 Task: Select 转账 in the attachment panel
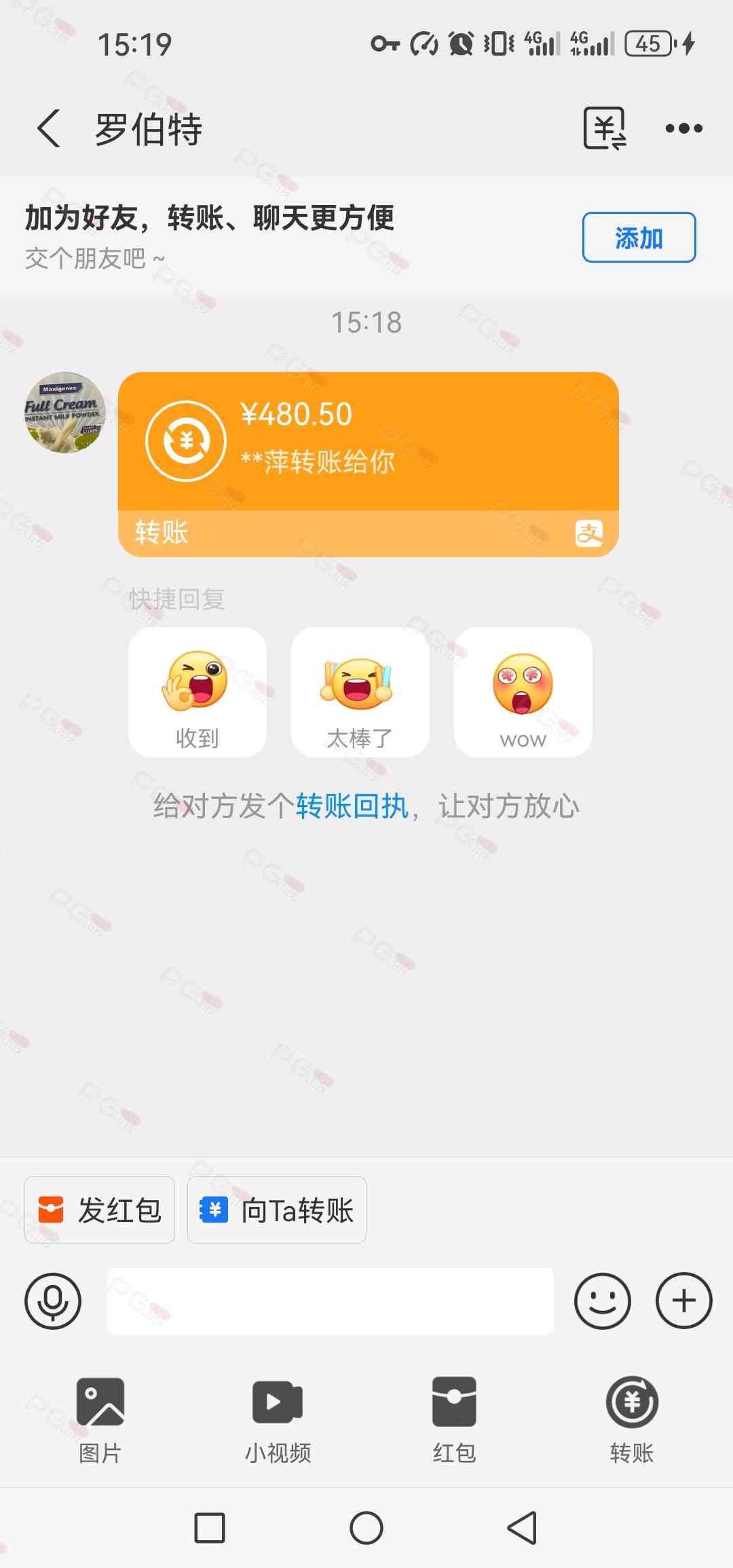click(632, 1417)
